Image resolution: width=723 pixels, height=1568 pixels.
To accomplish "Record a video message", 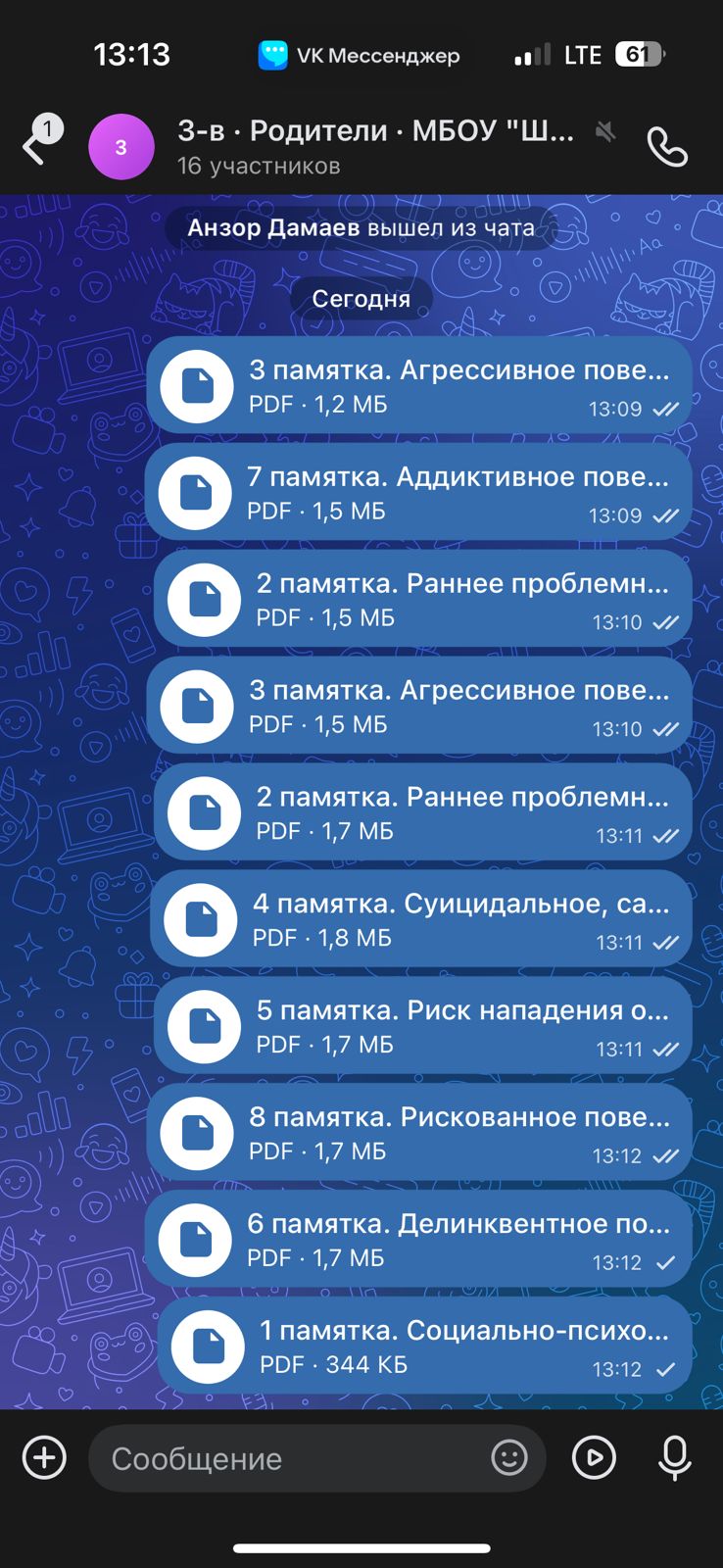I will [594, 1458].
